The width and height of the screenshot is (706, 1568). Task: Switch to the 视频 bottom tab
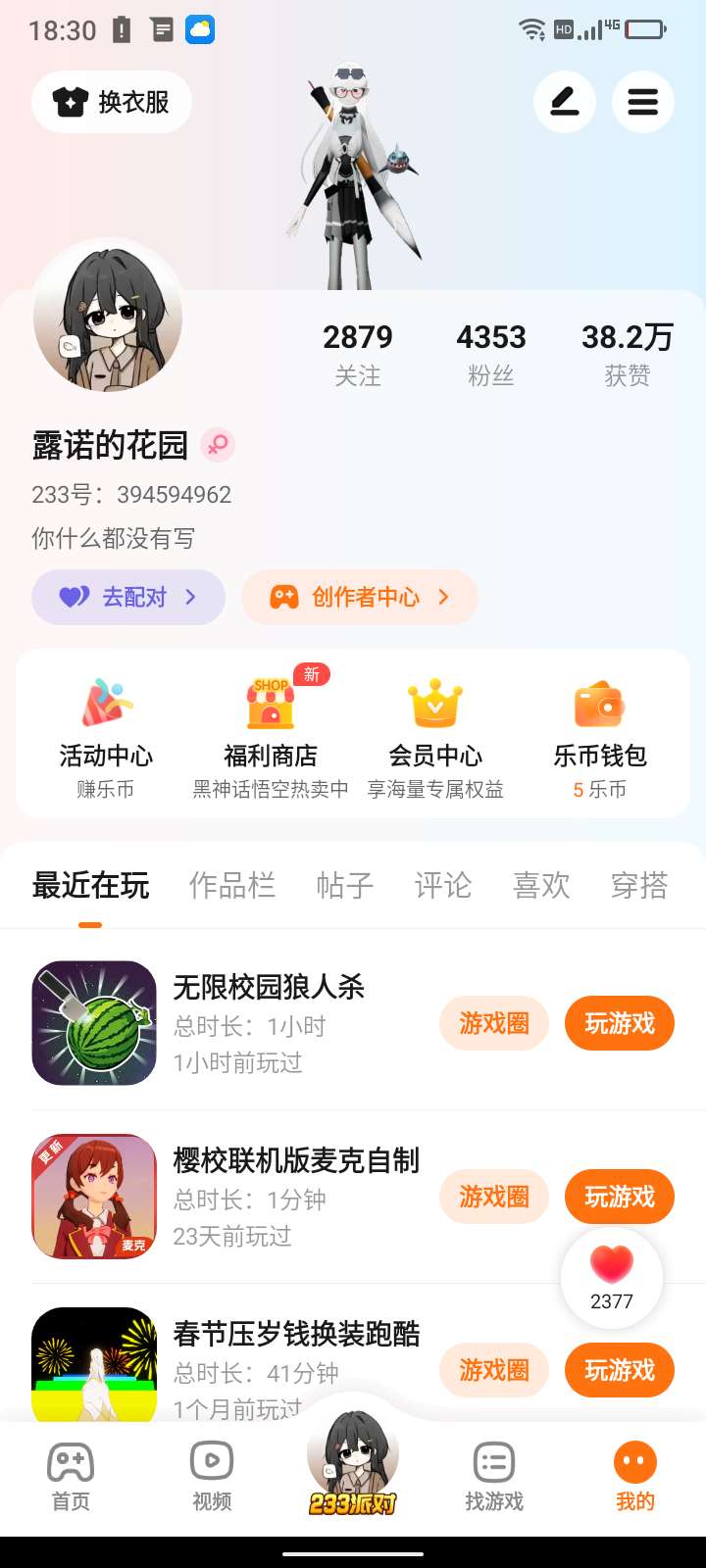click(212, 1477)
